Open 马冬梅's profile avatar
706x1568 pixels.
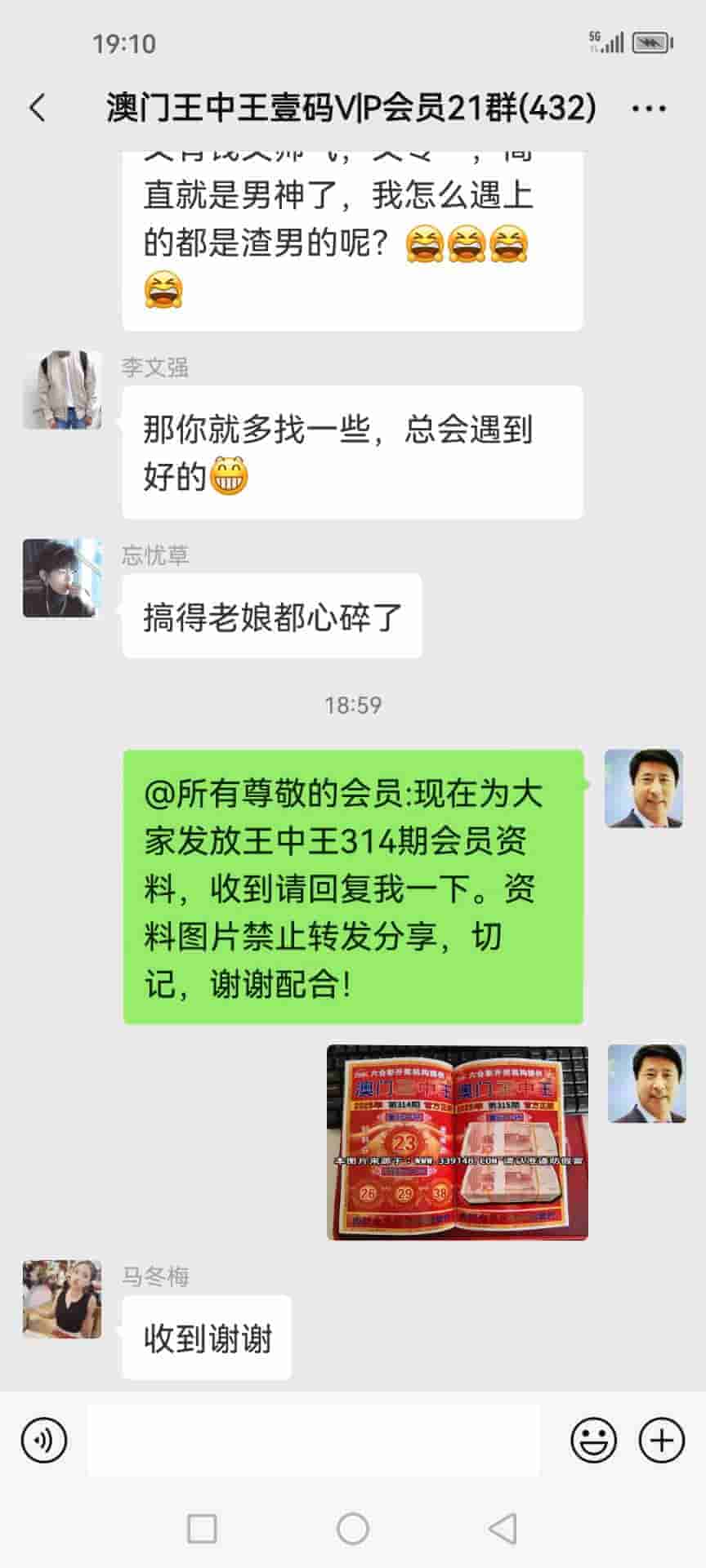62,1298
